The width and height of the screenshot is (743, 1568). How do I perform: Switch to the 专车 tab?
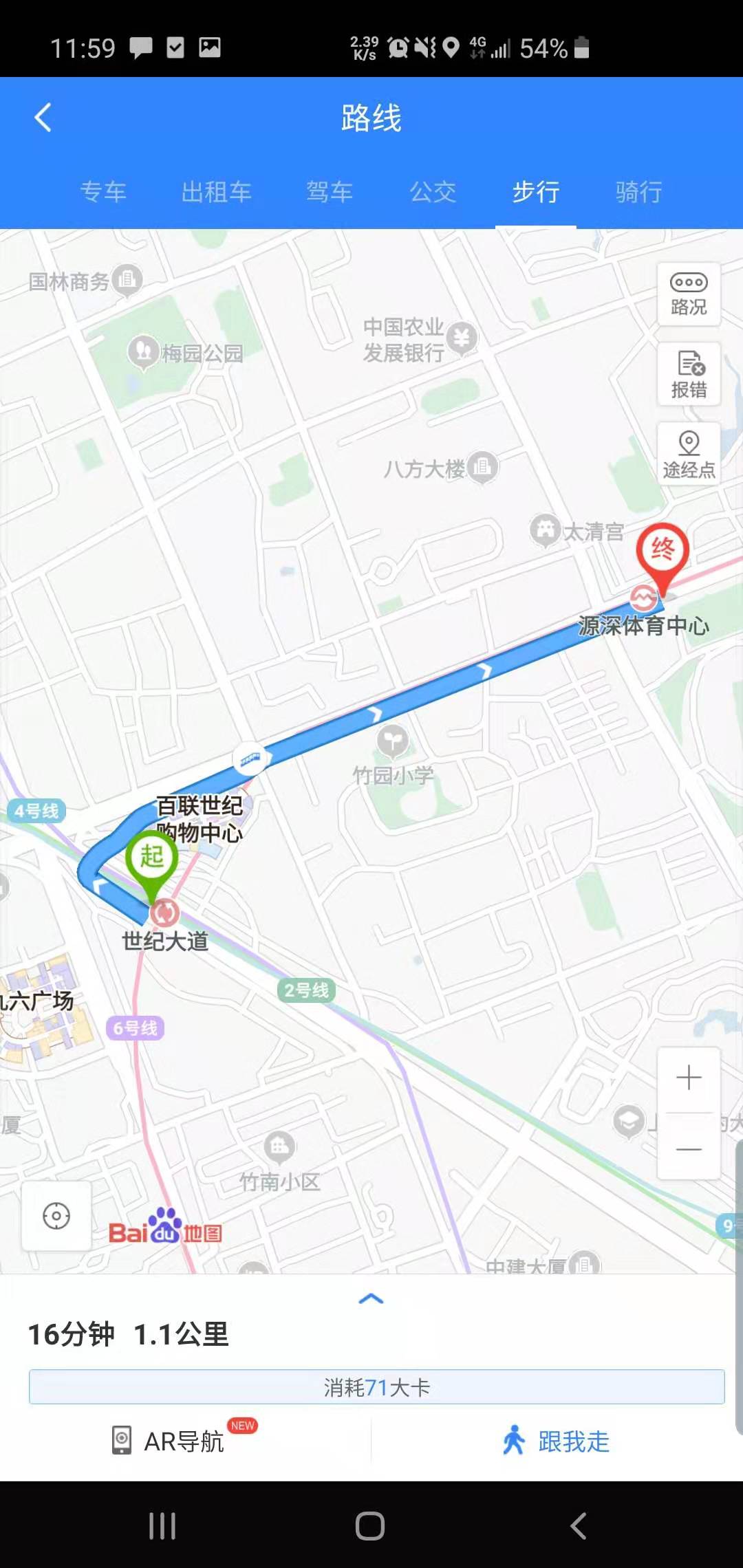click(x=103, y=192)
